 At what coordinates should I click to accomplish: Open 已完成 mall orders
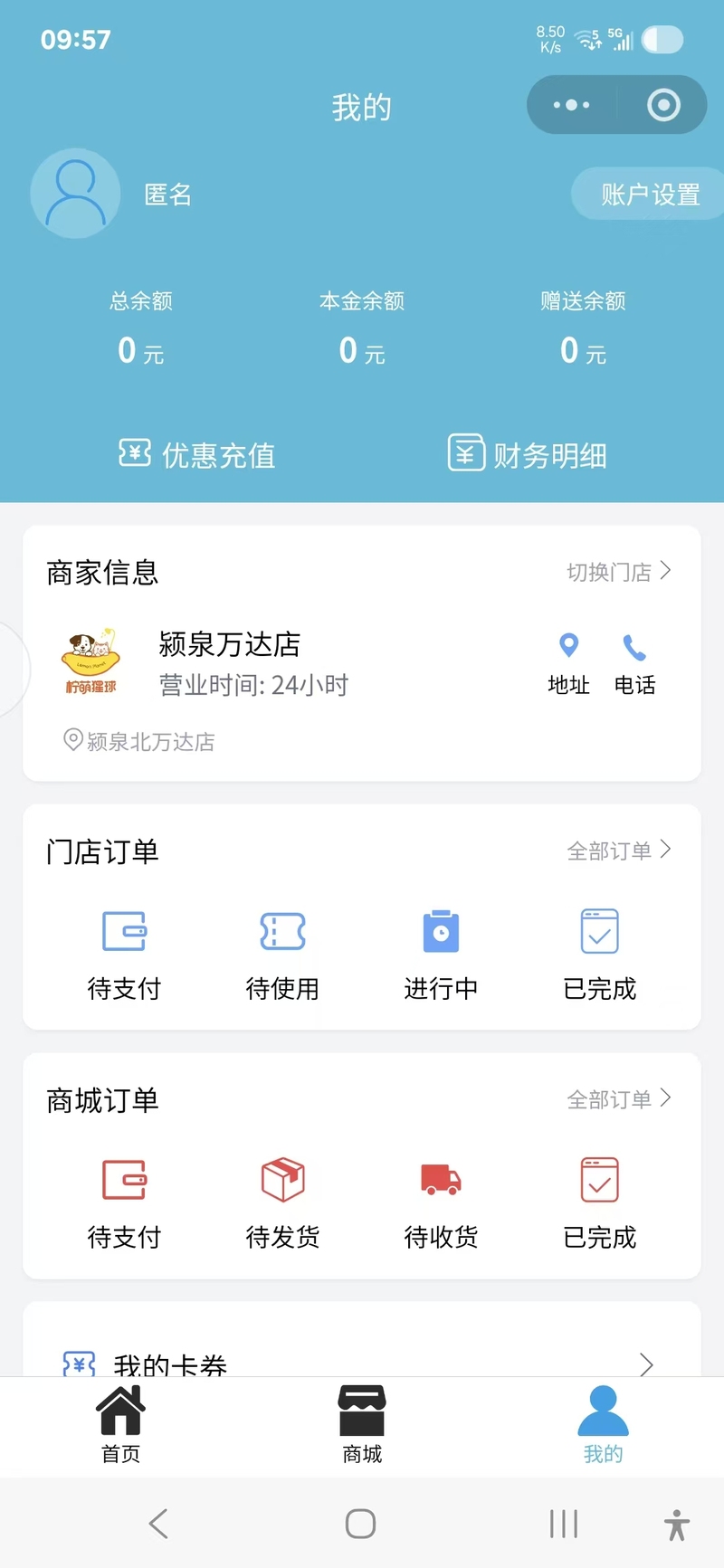point(599,1203)
